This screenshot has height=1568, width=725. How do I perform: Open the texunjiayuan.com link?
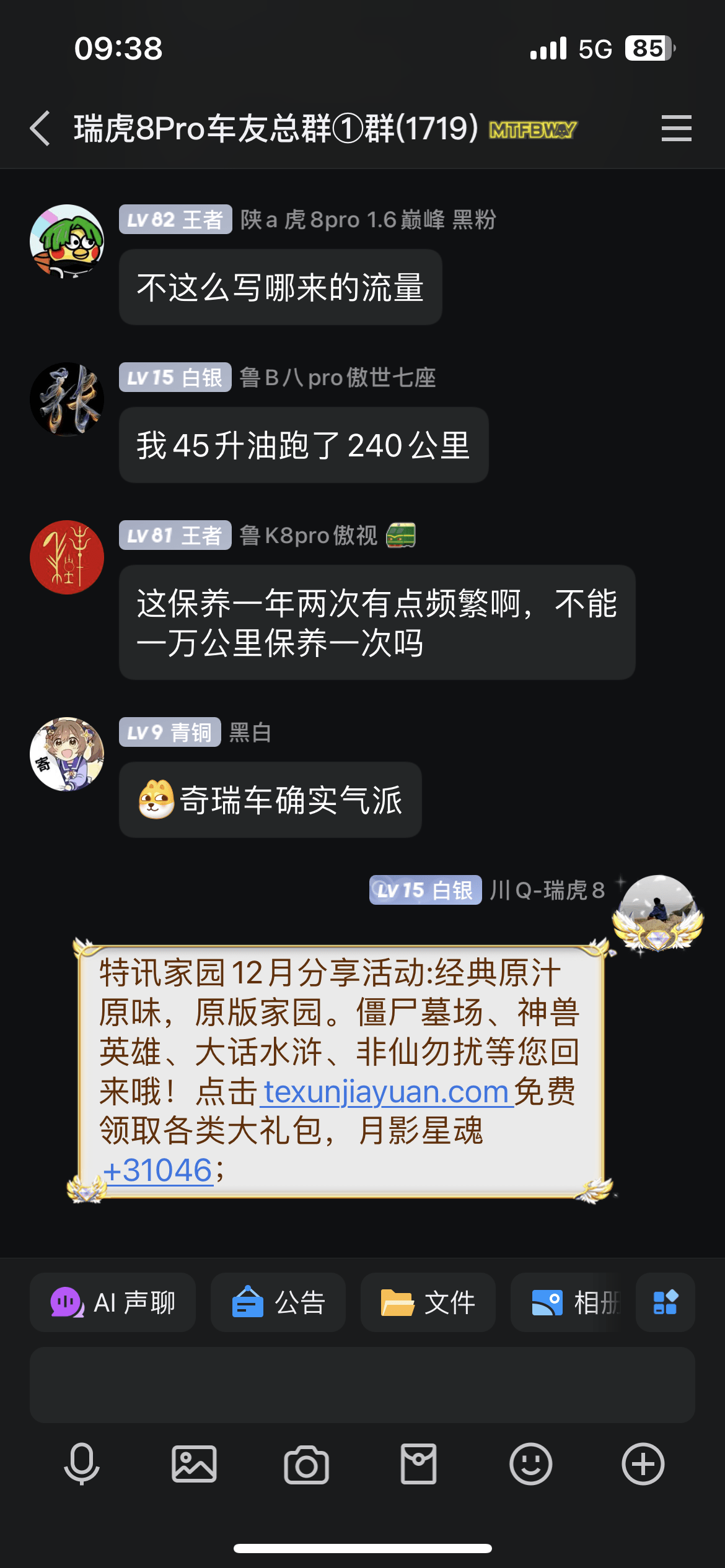tap(387, 1092)
